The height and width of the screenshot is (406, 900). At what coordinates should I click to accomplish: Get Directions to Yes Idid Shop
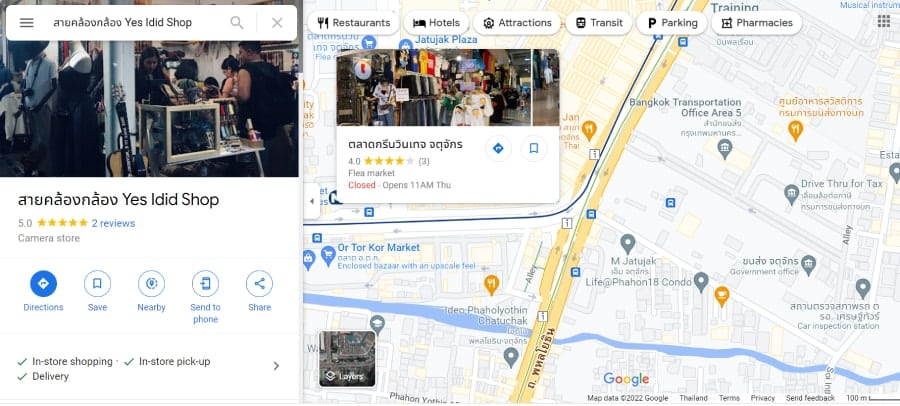(43, 284)
